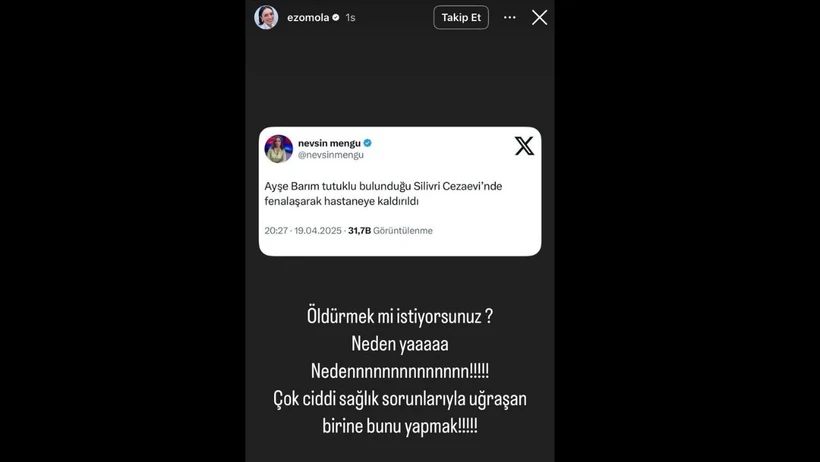Follow ezomola with Takip Et
The width and height of the screenshot is (820, 462).
(461, 18)
